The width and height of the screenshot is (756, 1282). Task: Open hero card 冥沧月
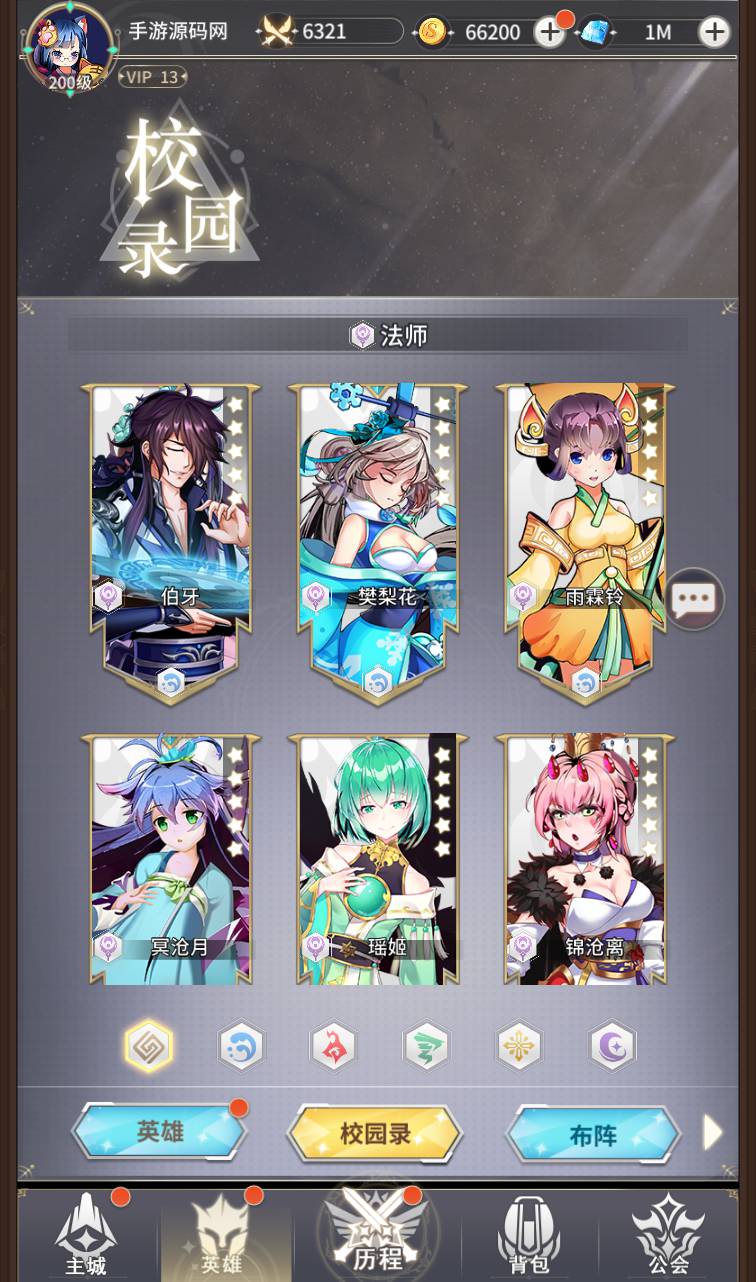pyautogui.click(x=170, y=860)
